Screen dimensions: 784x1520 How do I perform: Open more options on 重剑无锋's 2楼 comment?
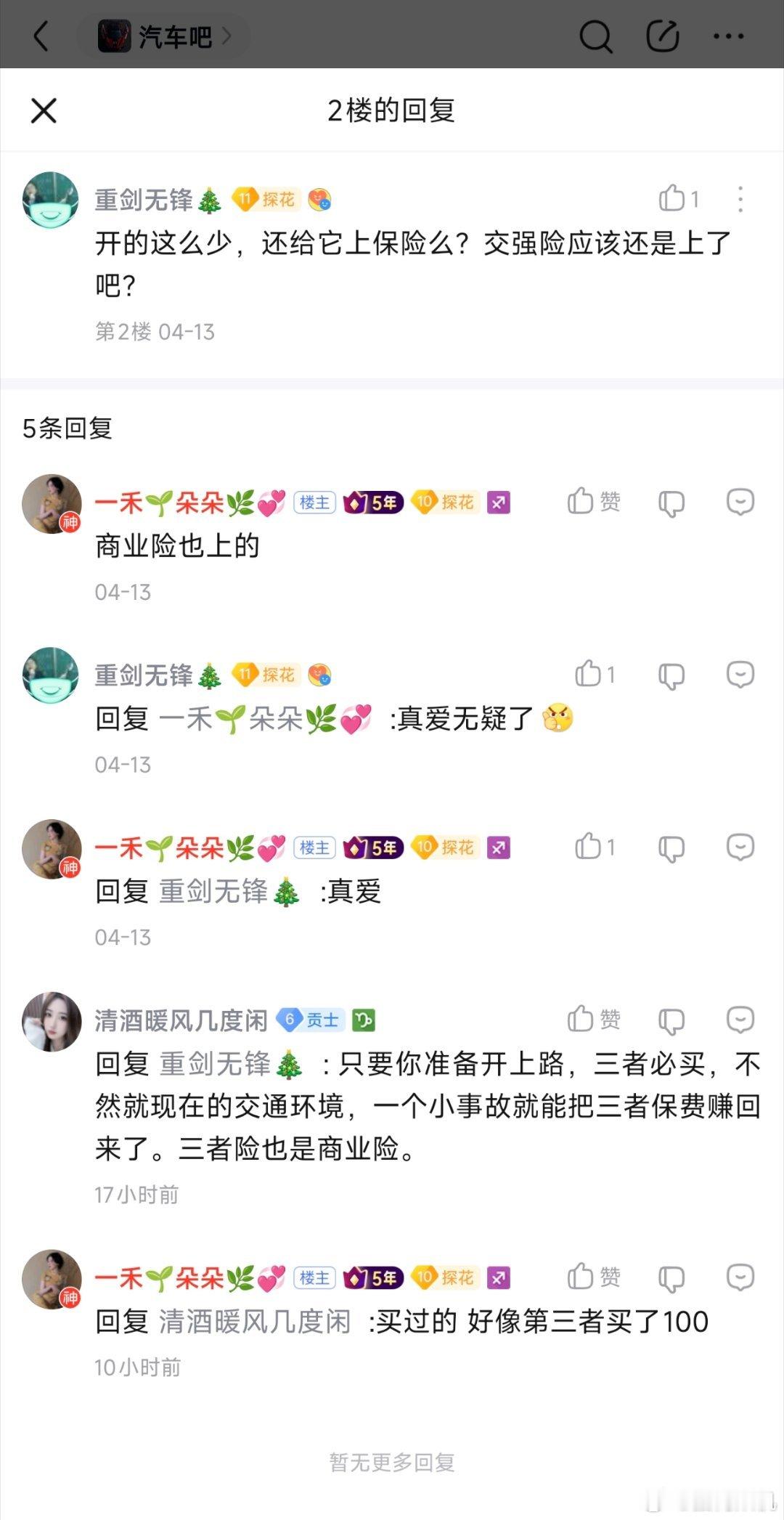point(740,197)
